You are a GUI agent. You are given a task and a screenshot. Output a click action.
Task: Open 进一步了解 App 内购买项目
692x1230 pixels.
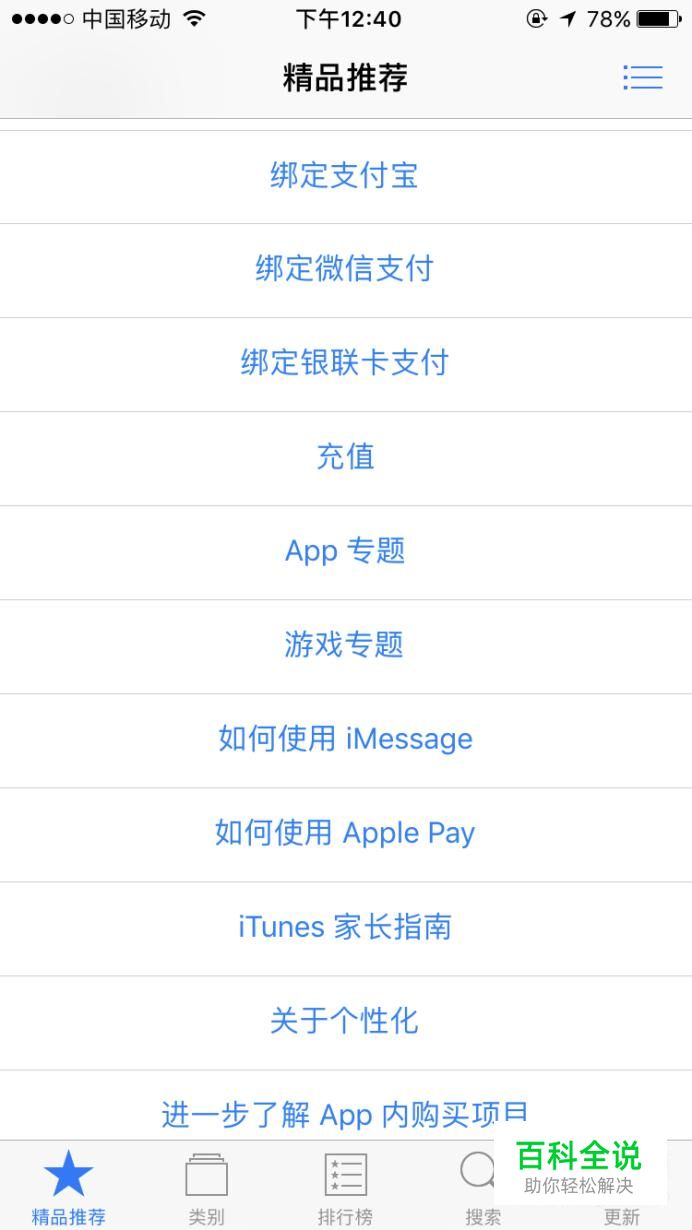pos(345,1113)
